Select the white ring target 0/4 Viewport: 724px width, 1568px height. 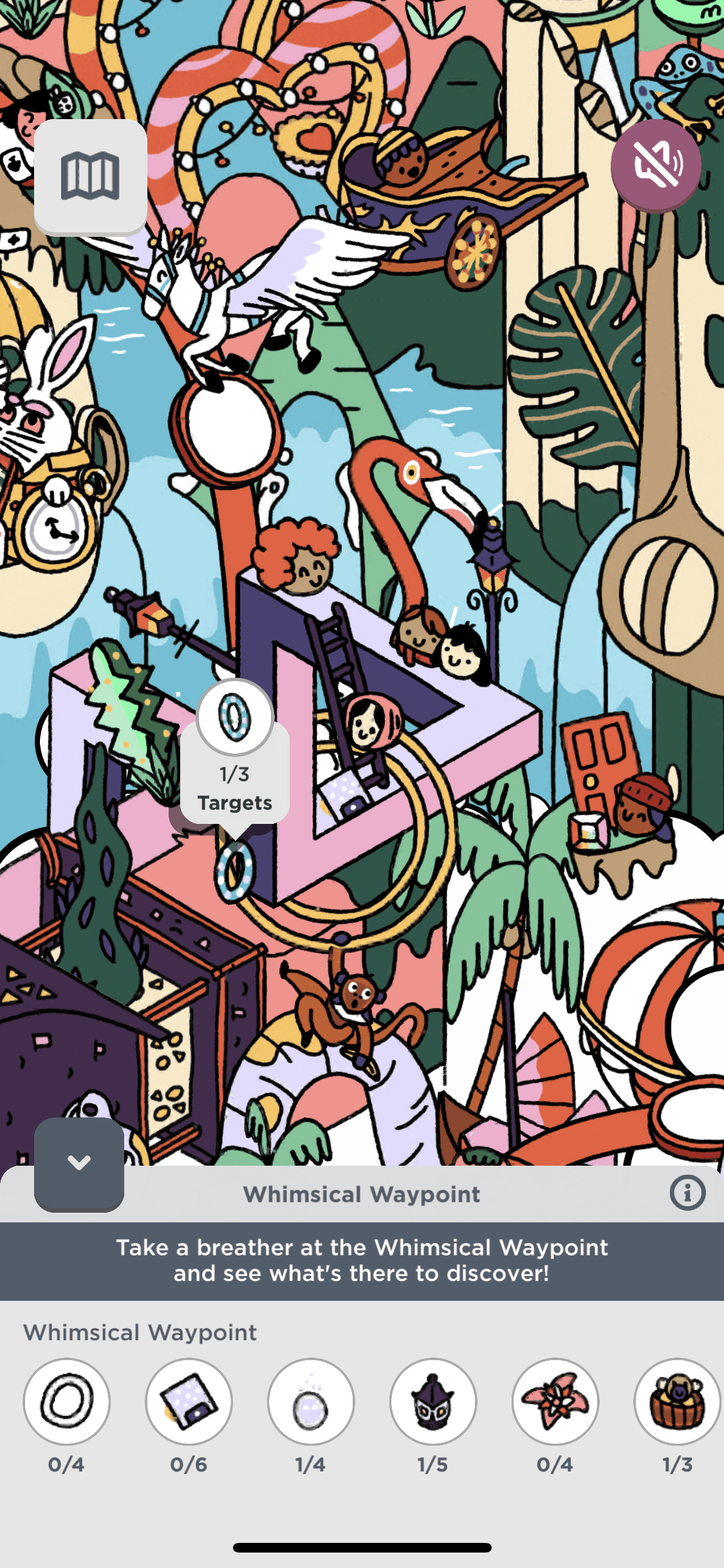coord(66,1401)
